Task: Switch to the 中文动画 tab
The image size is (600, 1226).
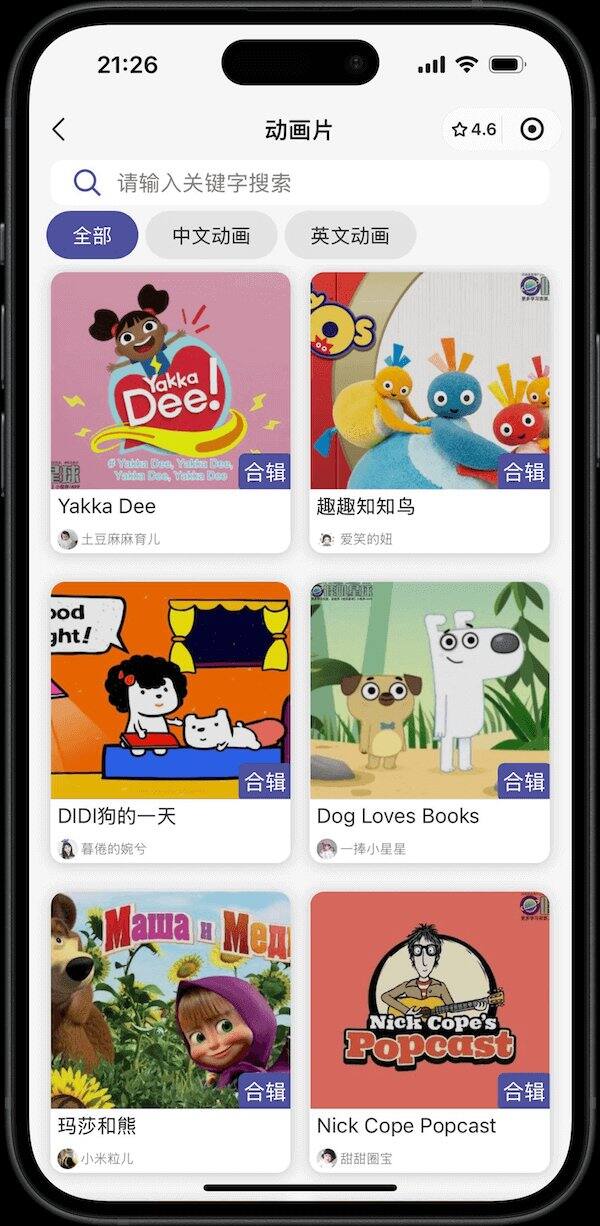Action: tap(211, 236)
